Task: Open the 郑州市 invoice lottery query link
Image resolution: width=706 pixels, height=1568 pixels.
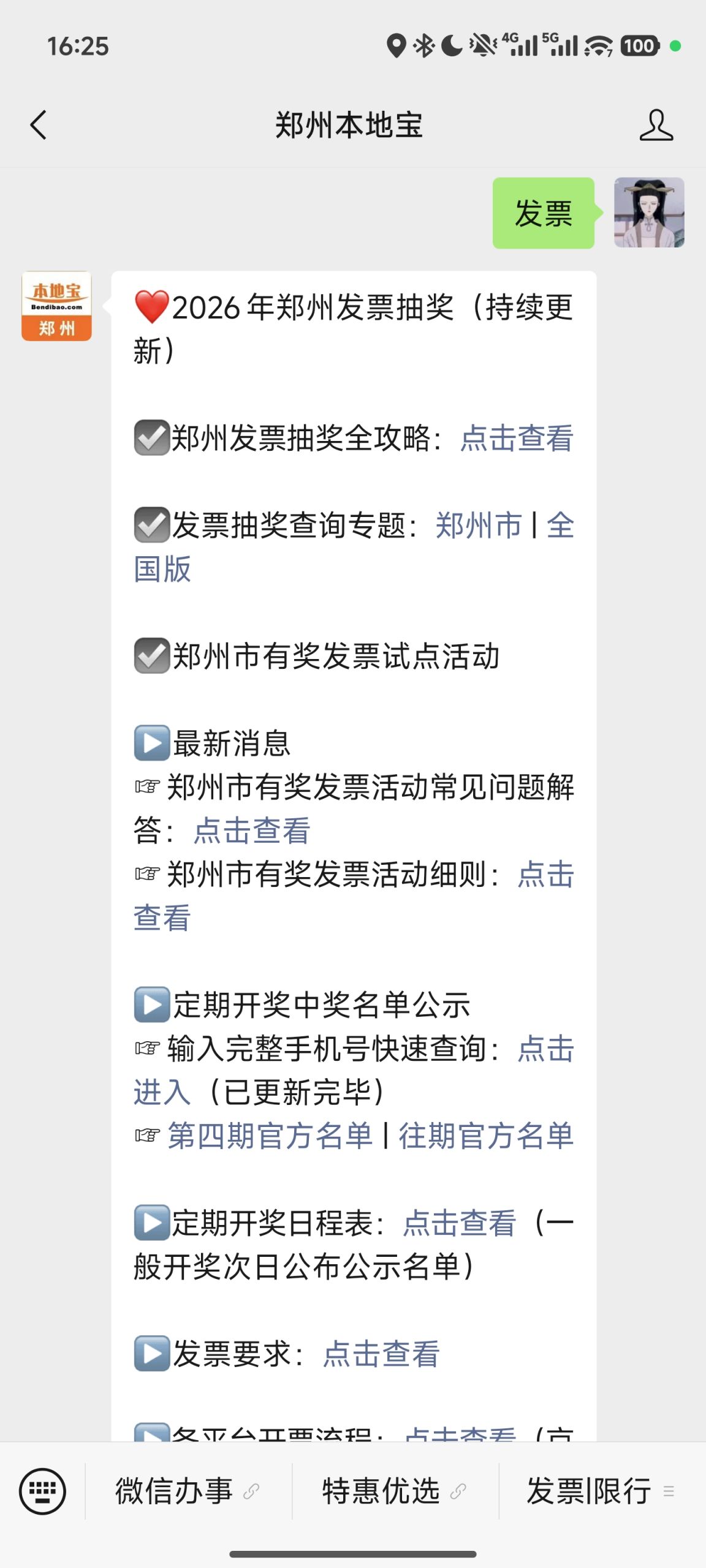Action: point(479,526)
